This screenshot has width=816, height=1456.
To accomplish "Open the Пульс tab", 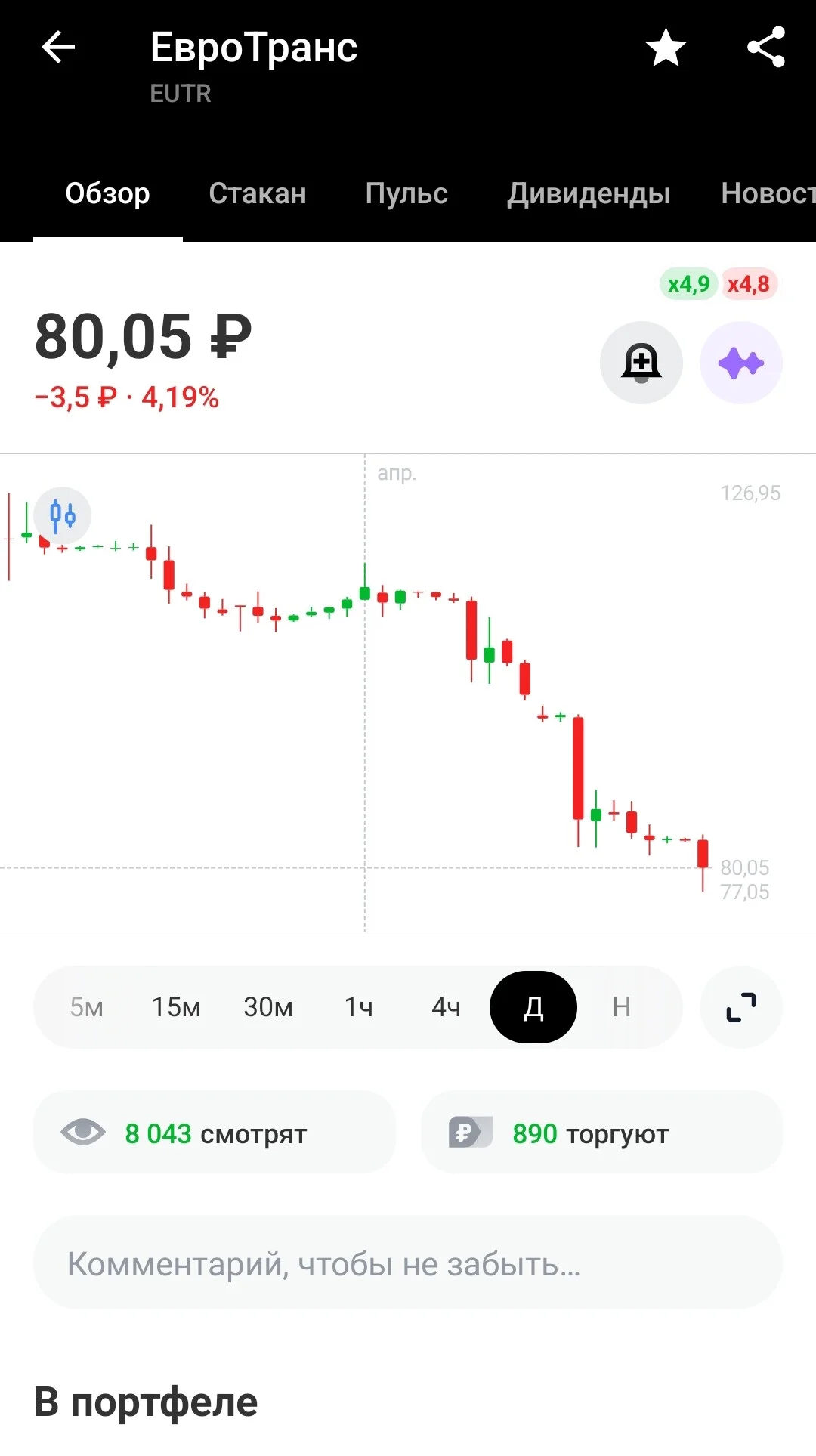I will point(406,193).
